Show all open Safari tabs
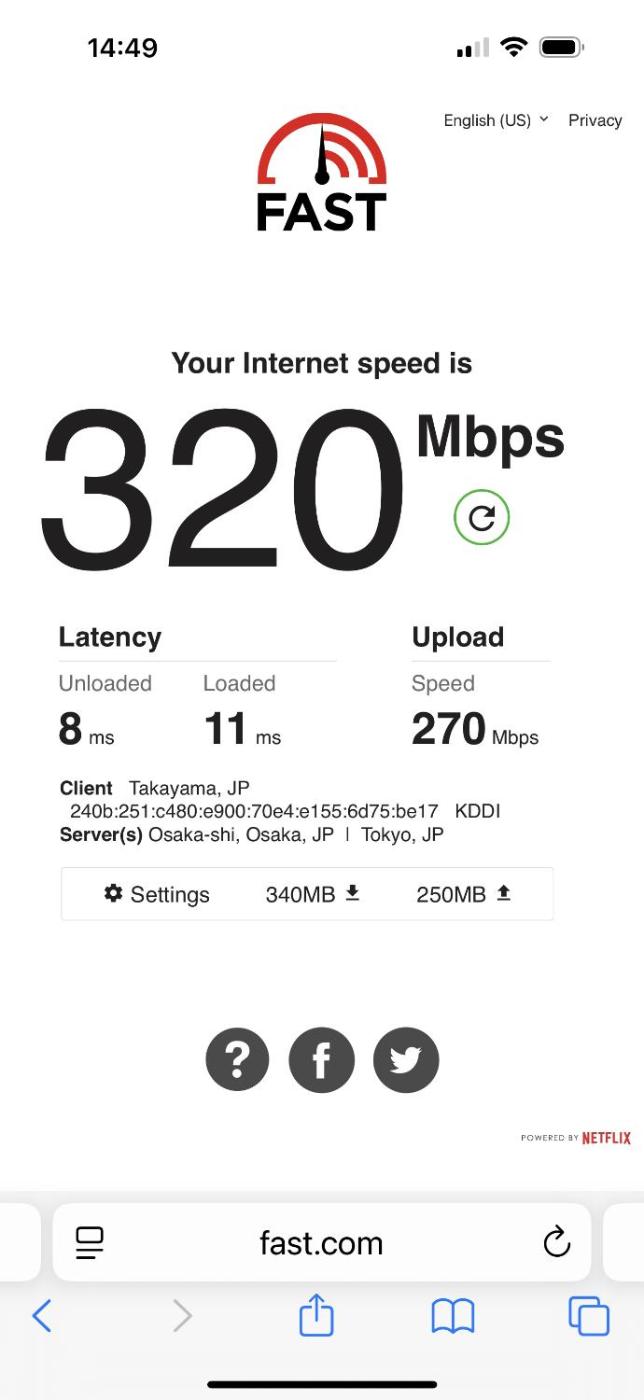The width and height of the screenshot is (644, 1400). coord(588,1316)
